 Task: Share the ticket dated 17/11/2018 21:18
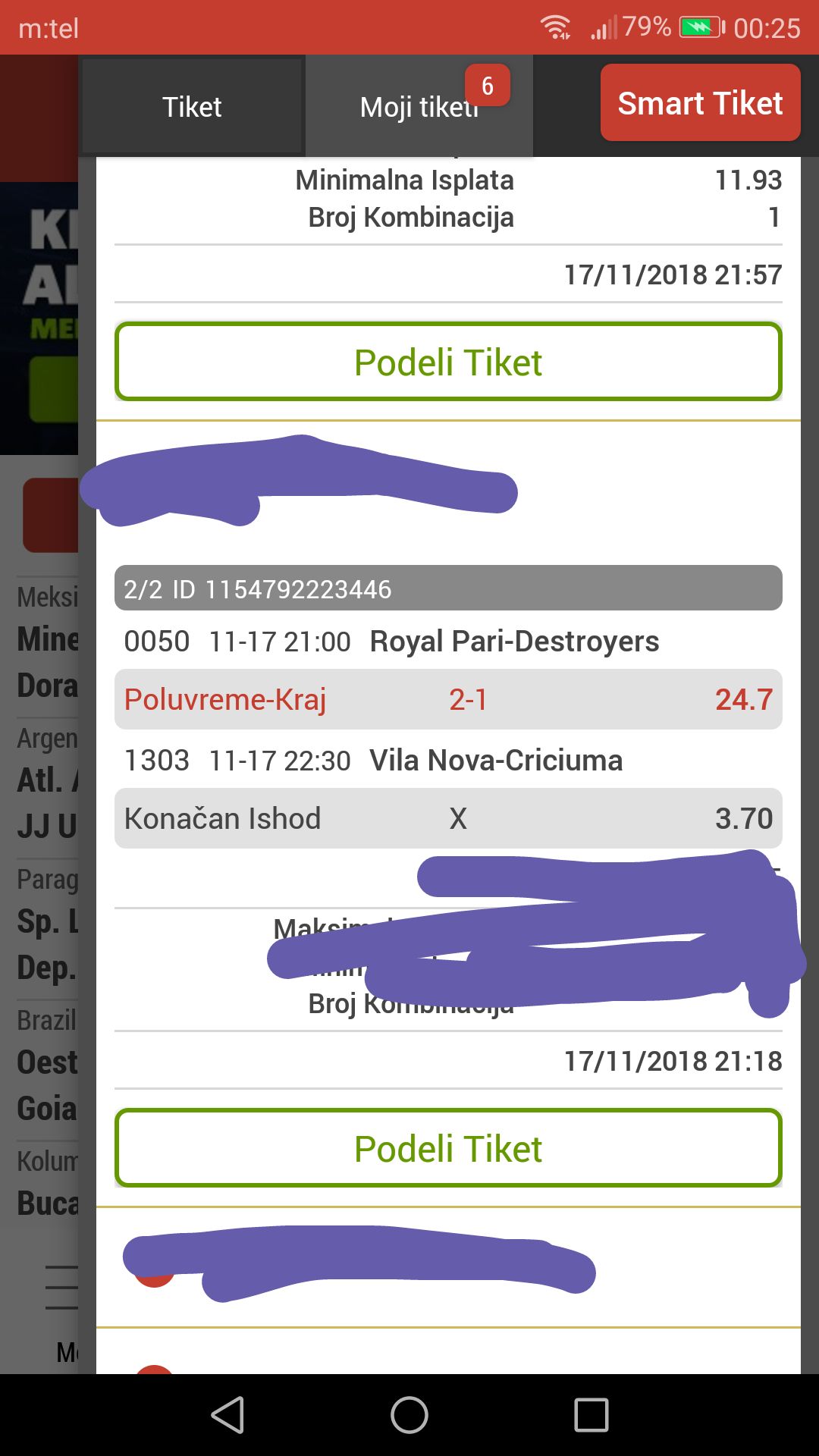[x=448, y=1148]
